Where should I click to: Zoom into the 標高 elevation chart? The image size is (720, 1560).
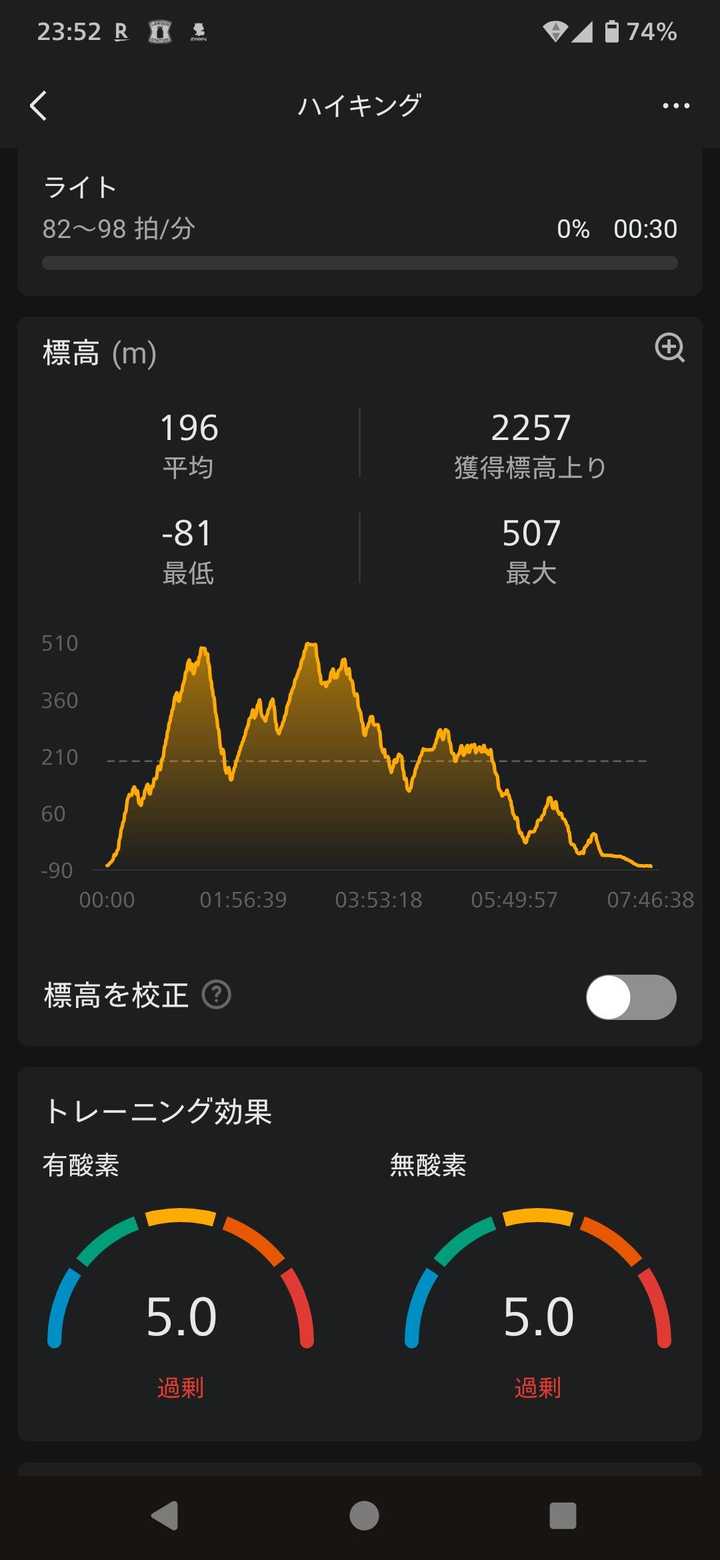pyautogui.click(x=669, y=348)
